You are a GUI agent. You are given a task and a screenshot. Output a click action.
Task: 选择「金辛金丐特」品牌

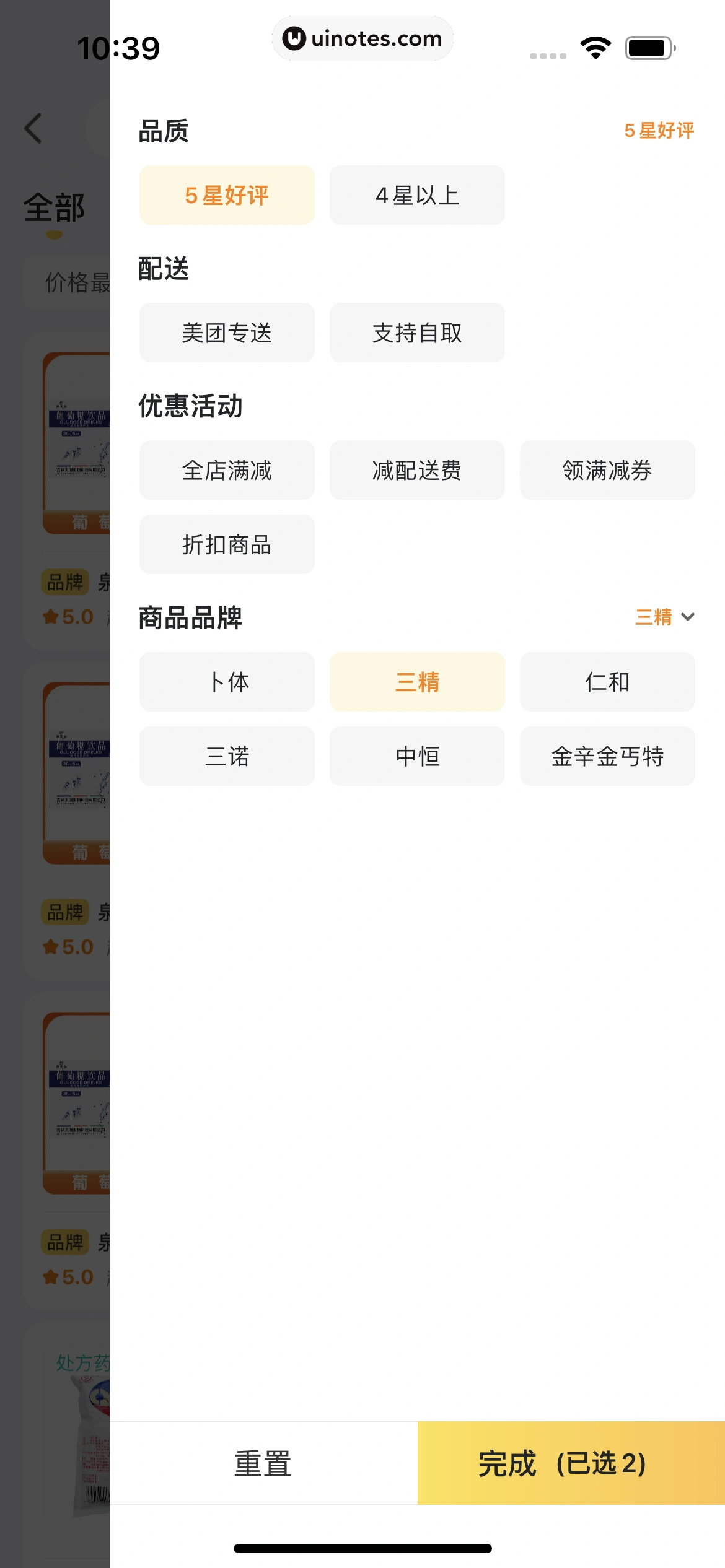607,756
